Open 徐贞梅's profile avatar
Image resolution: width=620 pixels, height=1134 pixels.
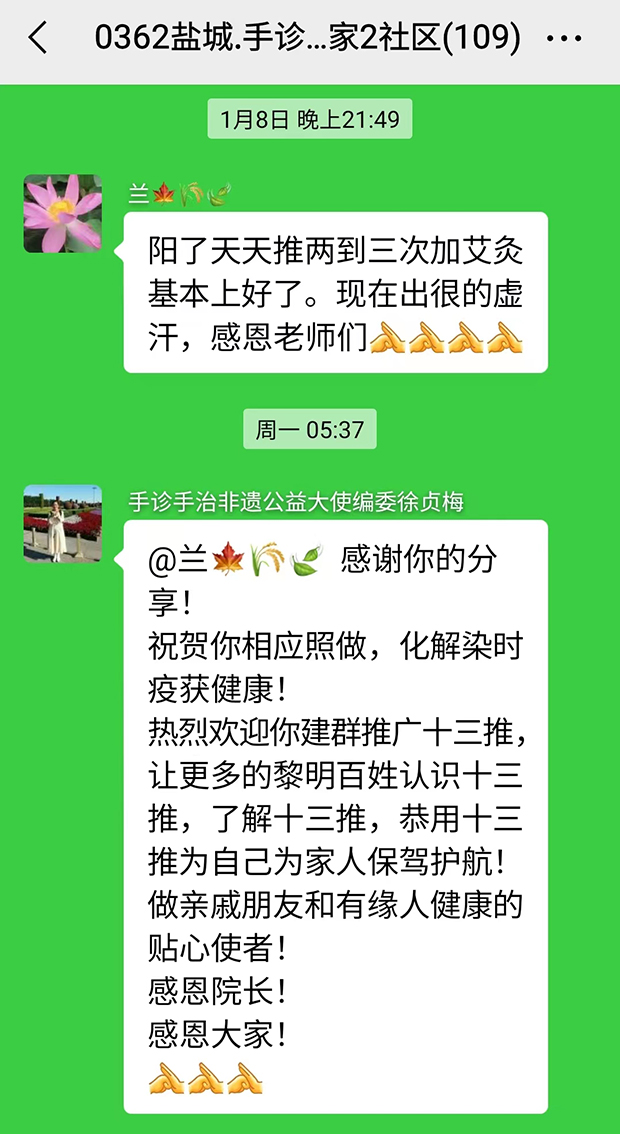tap(63, 524)
